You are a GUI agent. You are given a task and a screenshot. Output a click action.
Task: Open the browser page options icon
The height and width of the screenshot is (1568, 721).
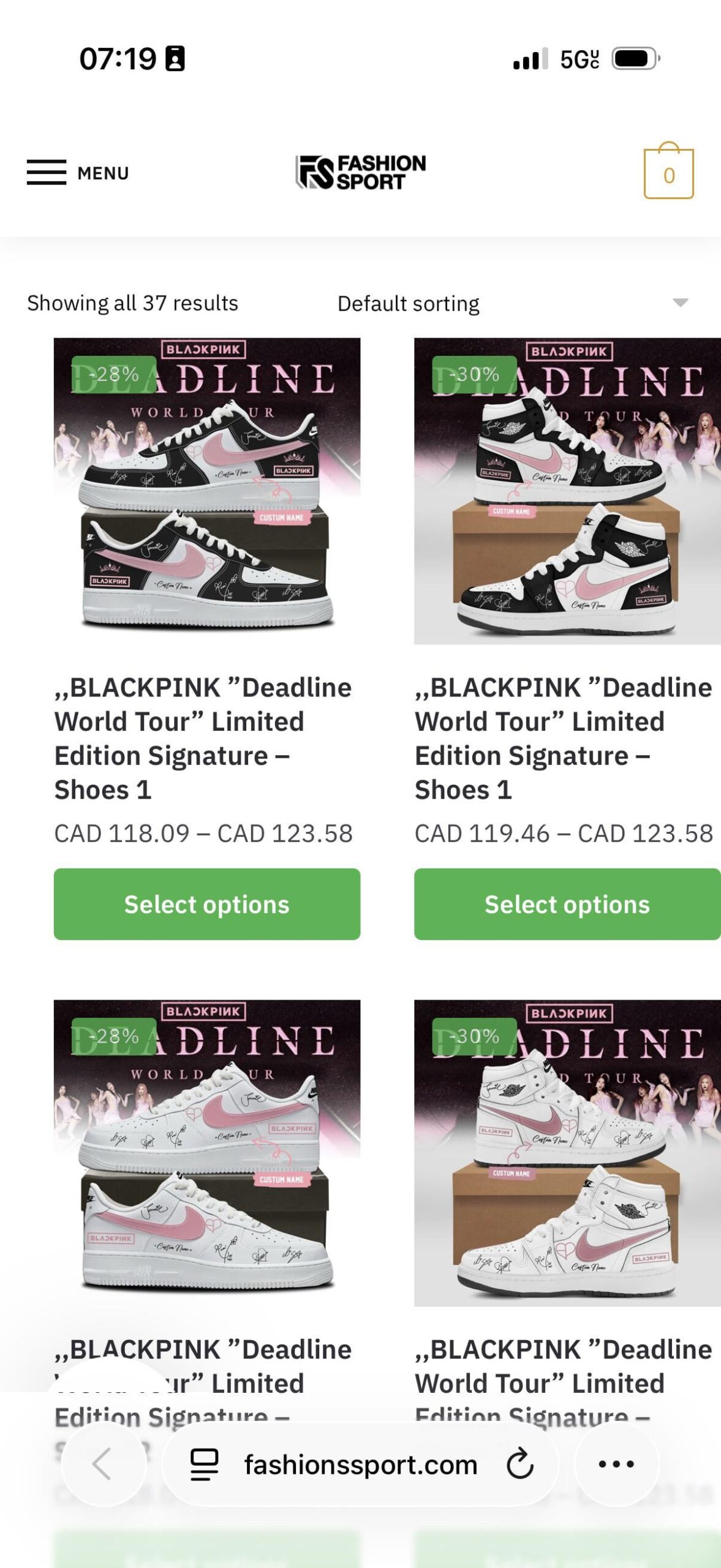click(204, 1464)
